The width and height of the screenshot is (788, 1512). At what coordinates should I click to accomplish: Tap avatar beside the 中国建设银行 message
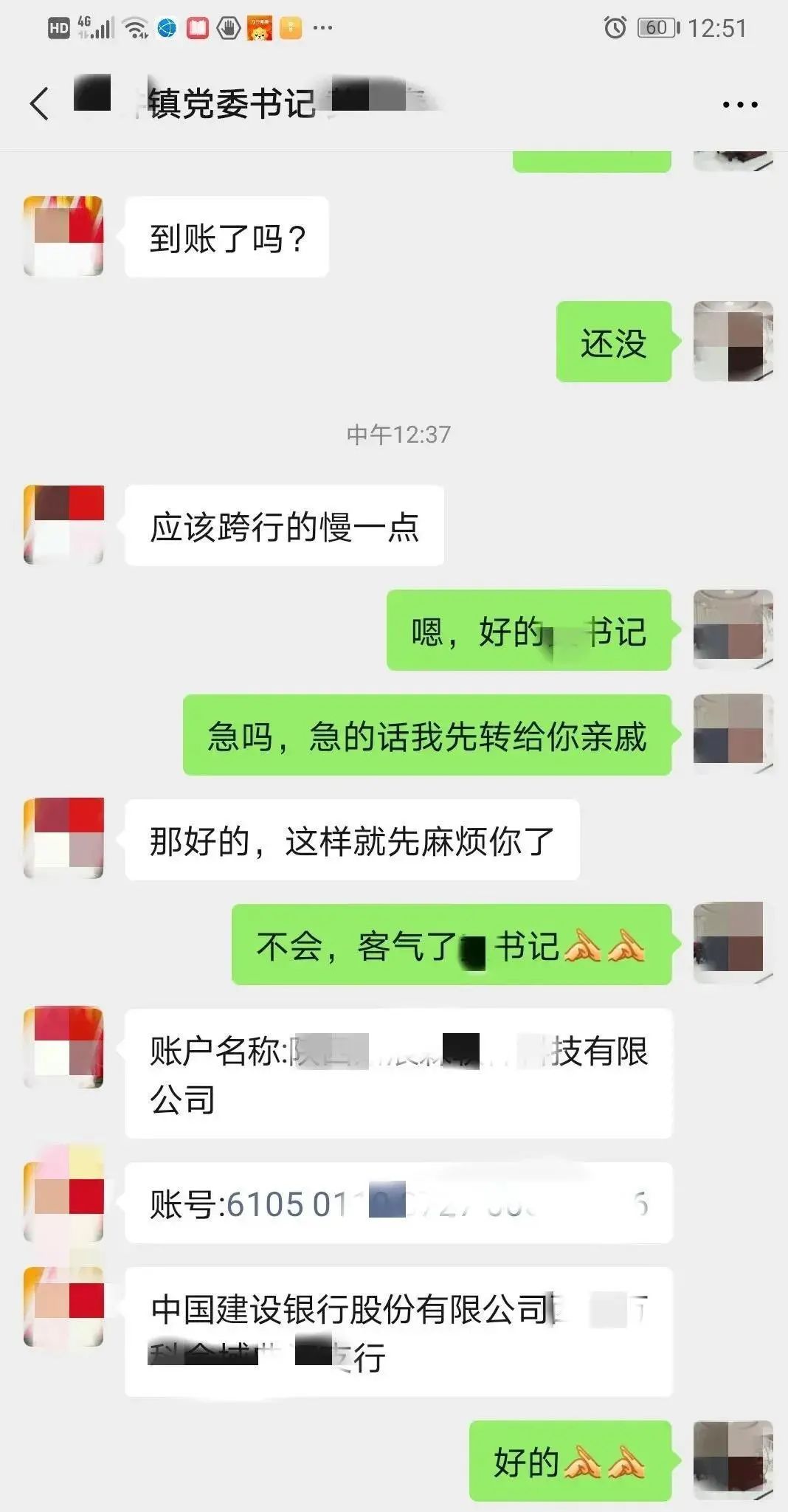coord(63,1307)
